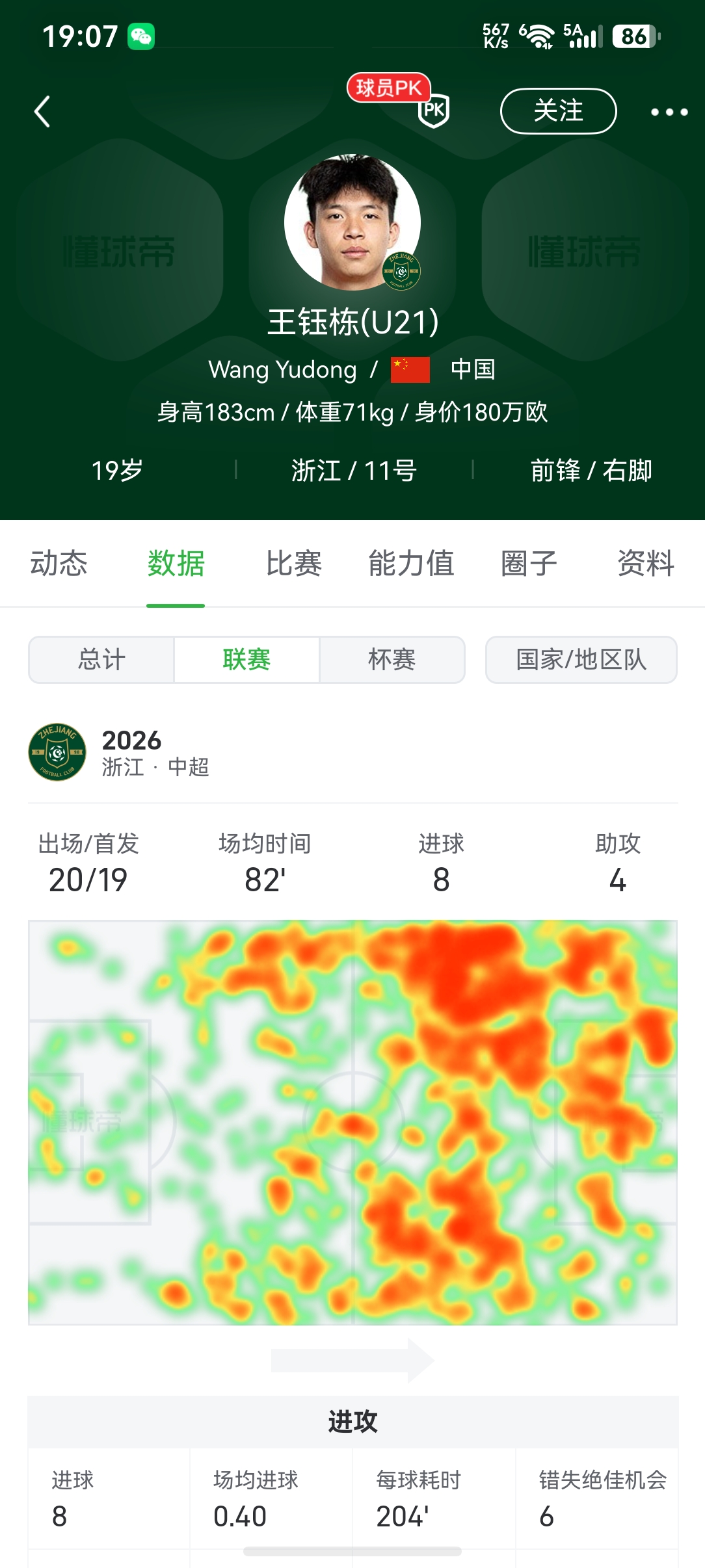
Task: Open the 球员PK player comparison
Action: 399,100
